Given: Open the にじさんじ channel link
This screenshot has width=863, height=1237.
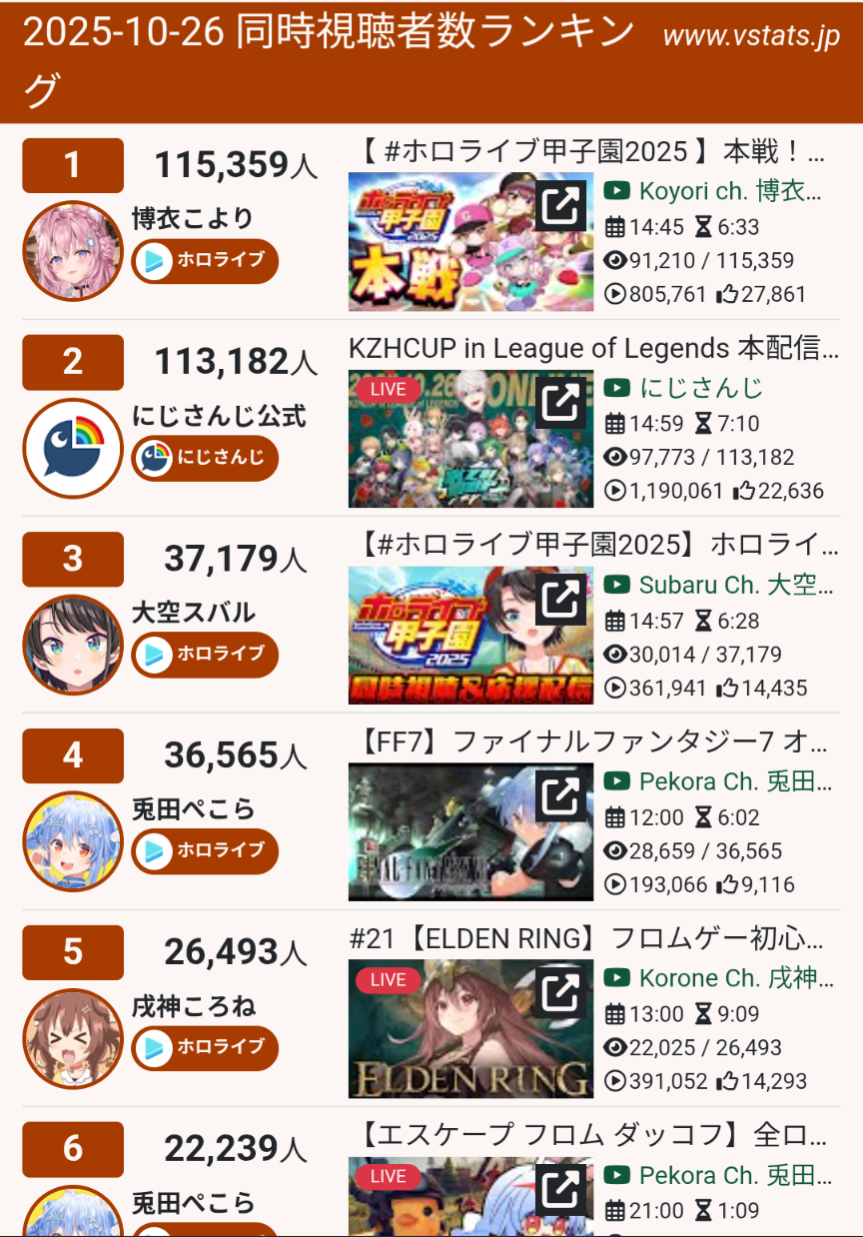Looking at the screenshot, I should pos(700,388).
